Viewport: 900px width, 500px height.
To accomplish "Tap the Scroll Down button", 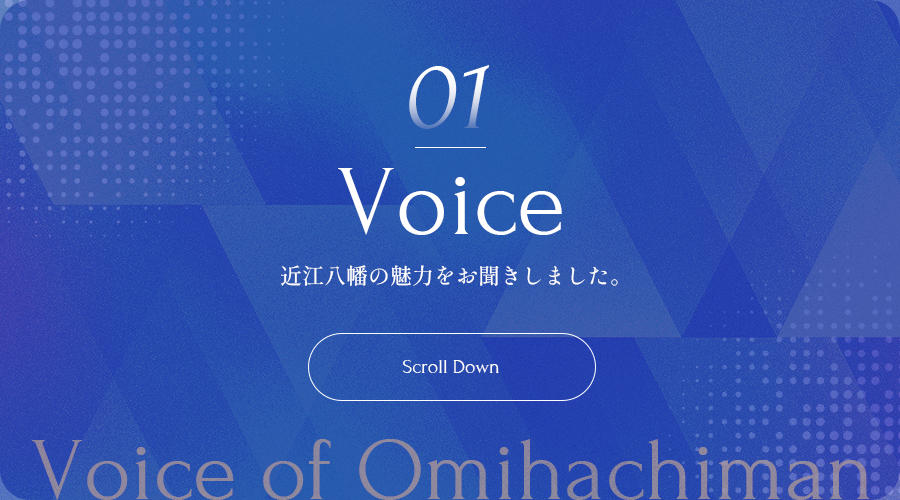I will pos(451,367).
